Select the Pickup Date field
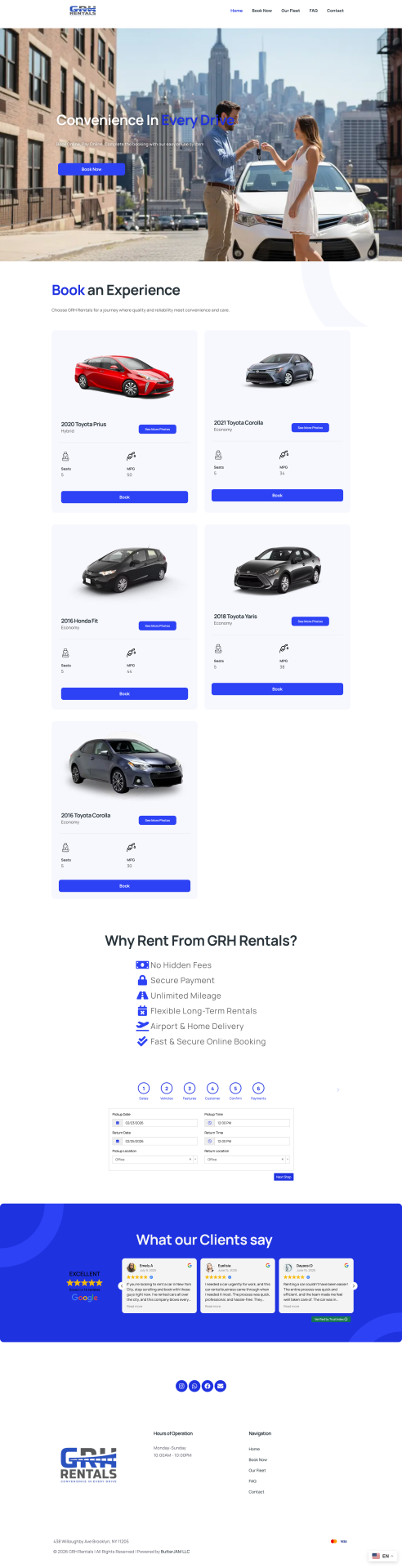 [155, 1123]
